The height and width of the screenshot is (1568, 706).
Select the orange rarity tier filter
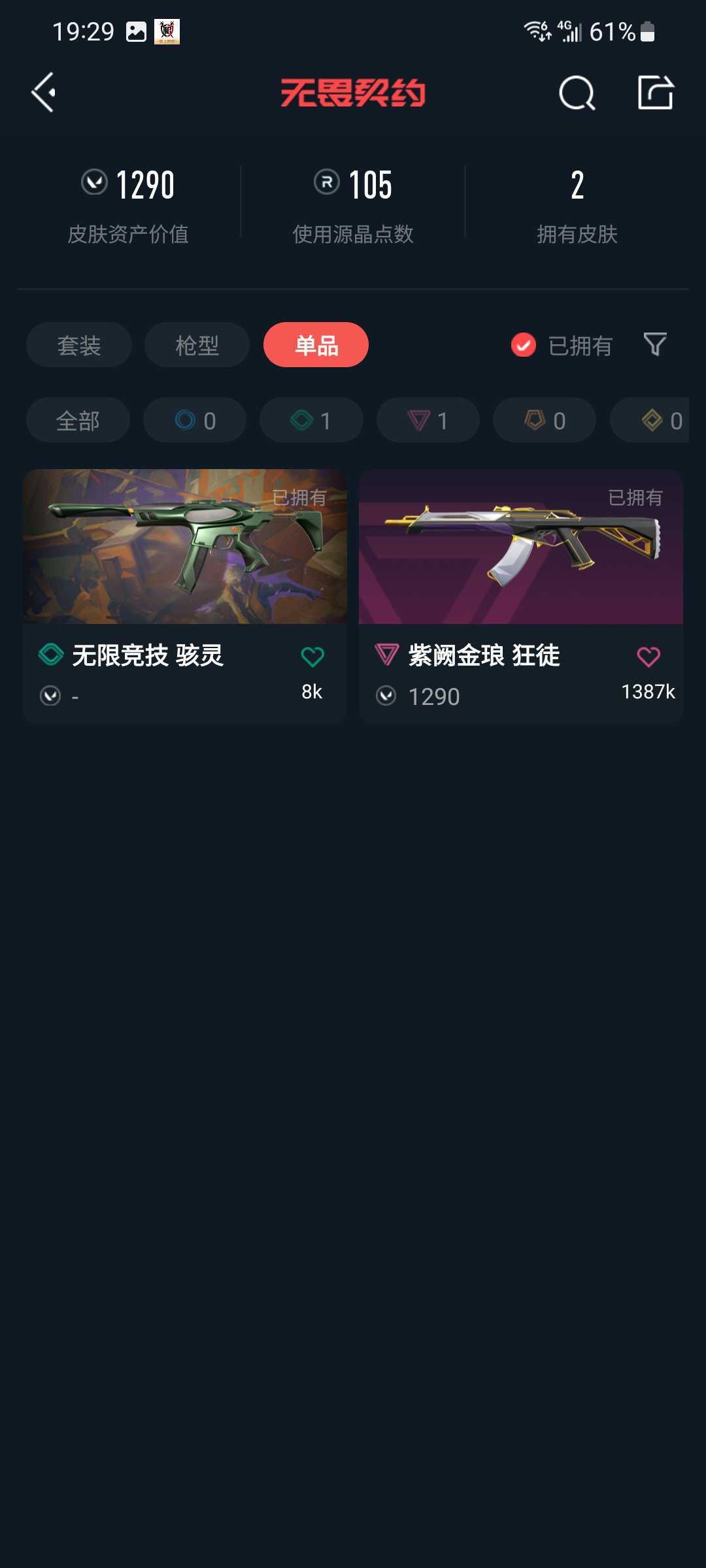(543, 420)
